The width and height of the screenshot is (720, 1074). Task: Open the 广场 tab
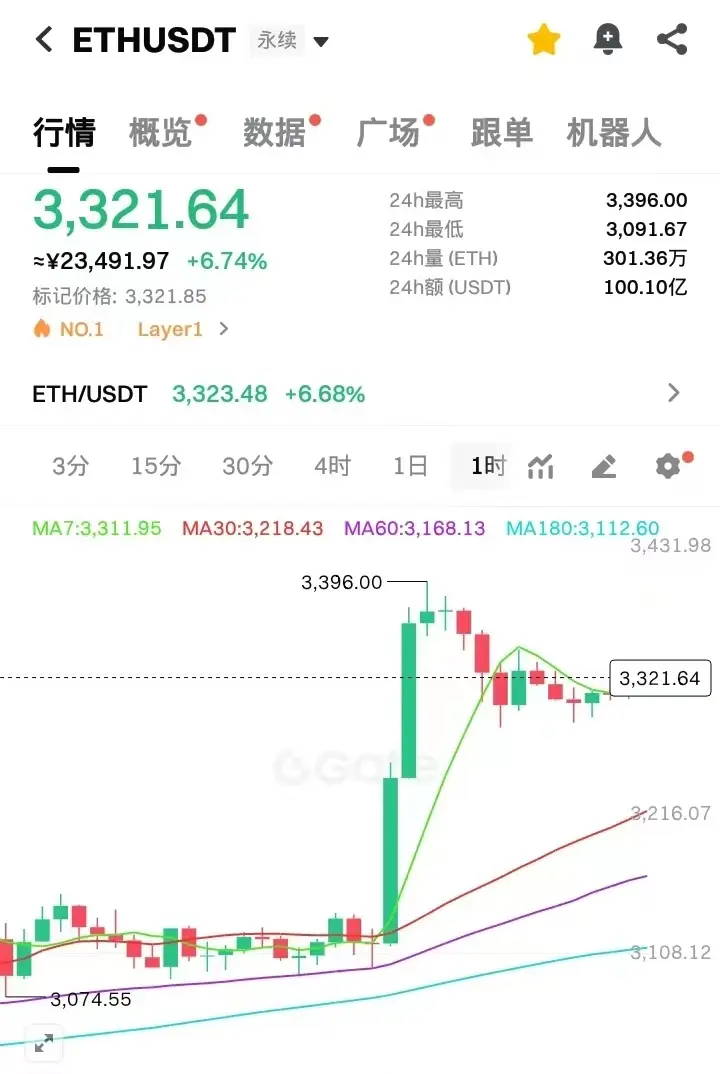tap(388, 133)
